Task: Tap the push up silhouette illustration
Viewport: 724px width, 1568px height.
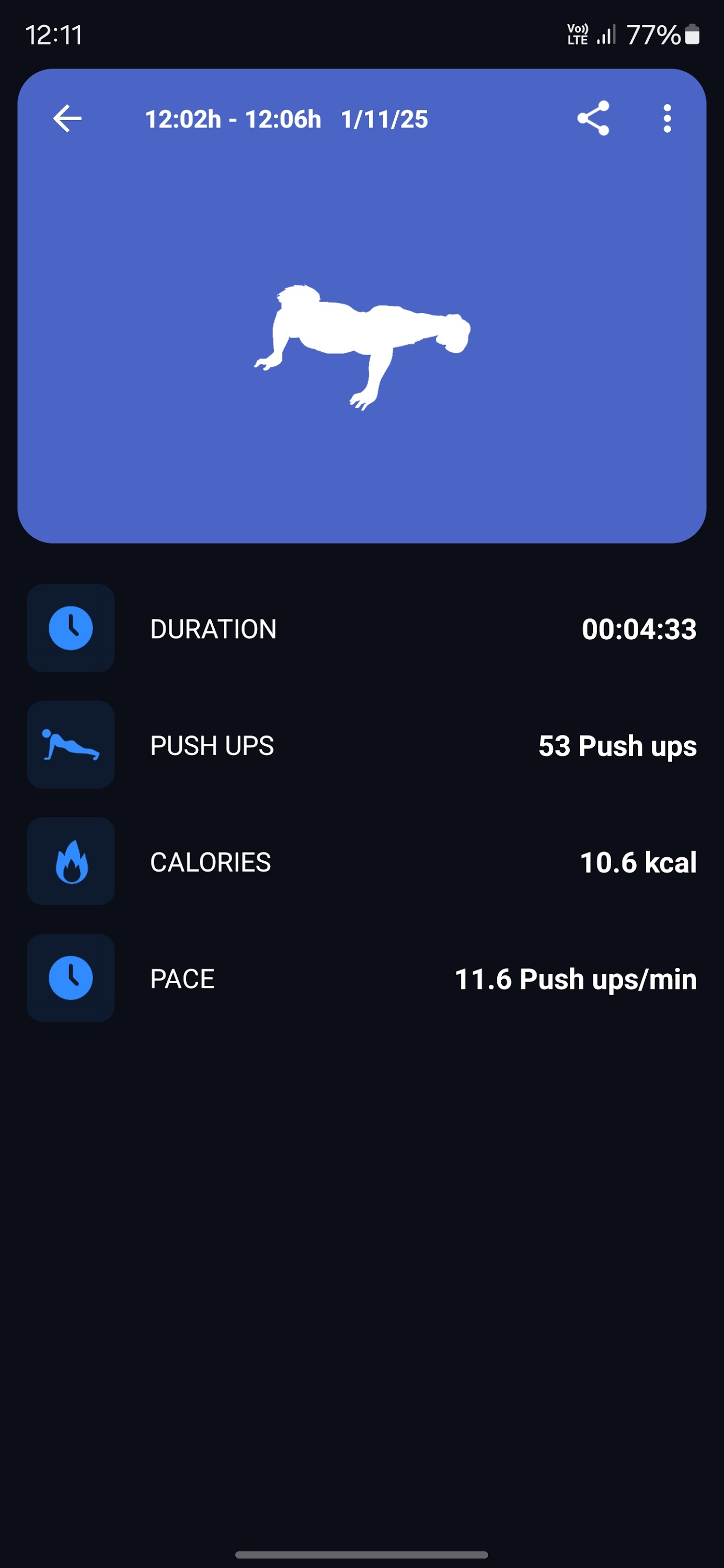Action: (362, 344)
